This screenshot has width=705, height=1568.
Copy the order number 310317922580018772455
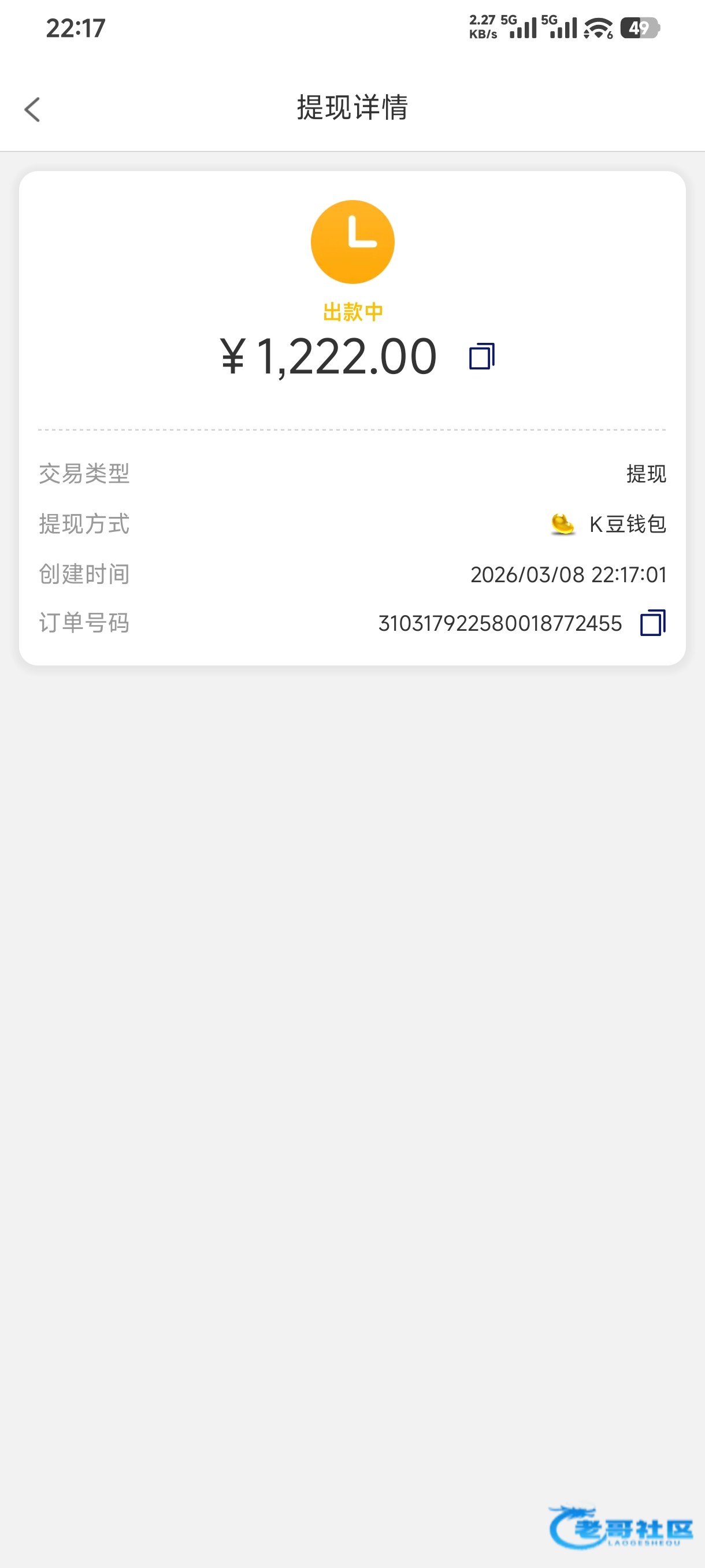tap(652, 623)
